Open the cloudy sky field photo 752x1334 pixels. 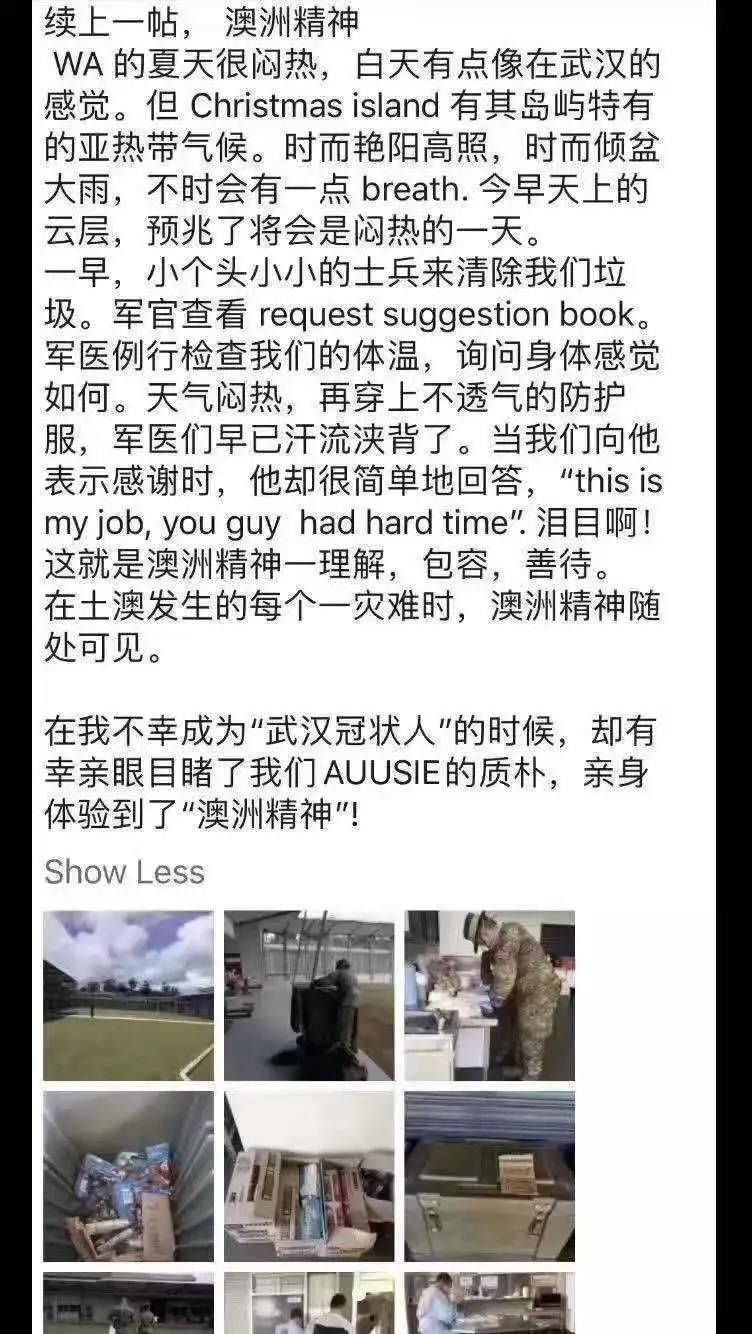128,995
